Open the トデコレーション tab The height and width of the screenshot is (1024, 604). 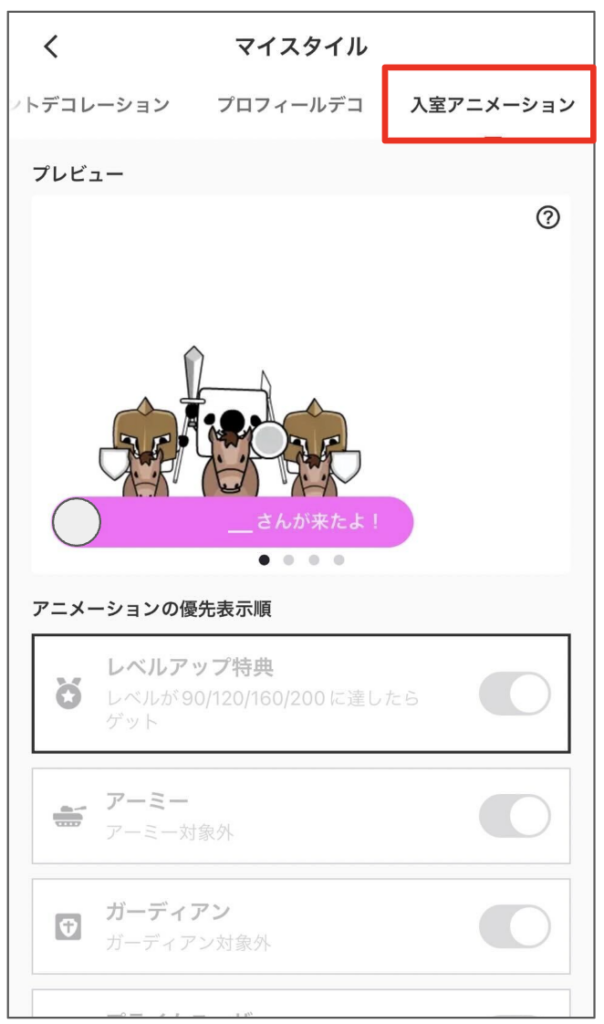(x=88, y=105)
